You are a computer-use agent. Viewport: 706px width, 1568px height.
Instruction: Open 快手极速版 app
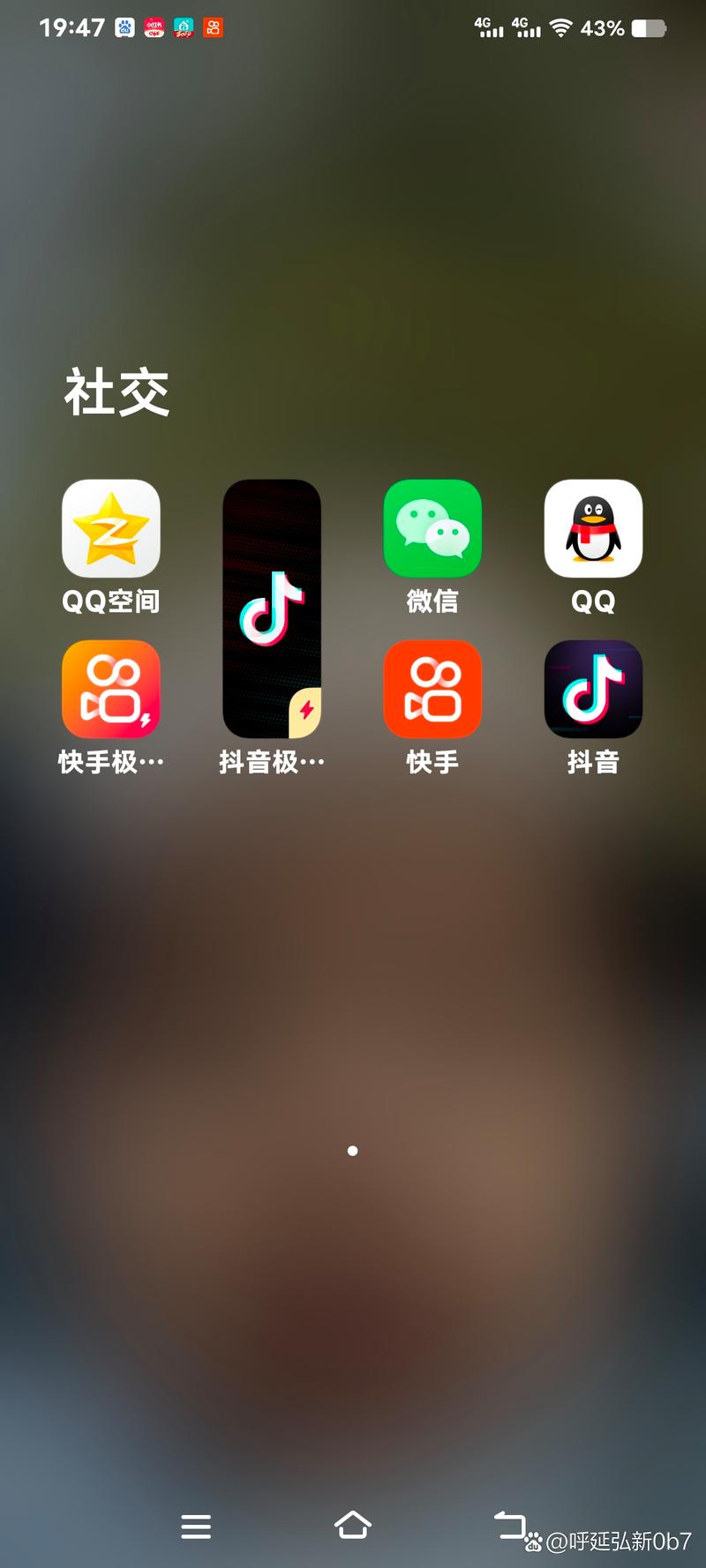click(111, 689)
